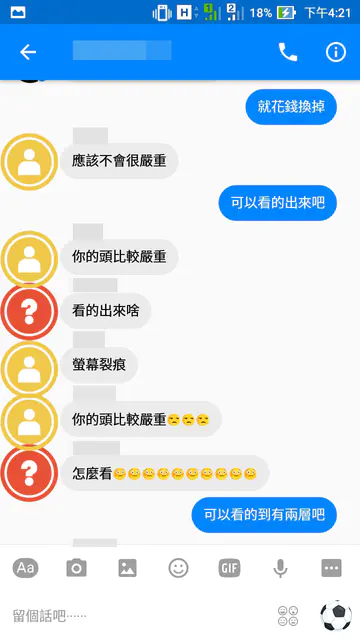
Task: Open the photo gallery picker
Action: coord(127,568)
